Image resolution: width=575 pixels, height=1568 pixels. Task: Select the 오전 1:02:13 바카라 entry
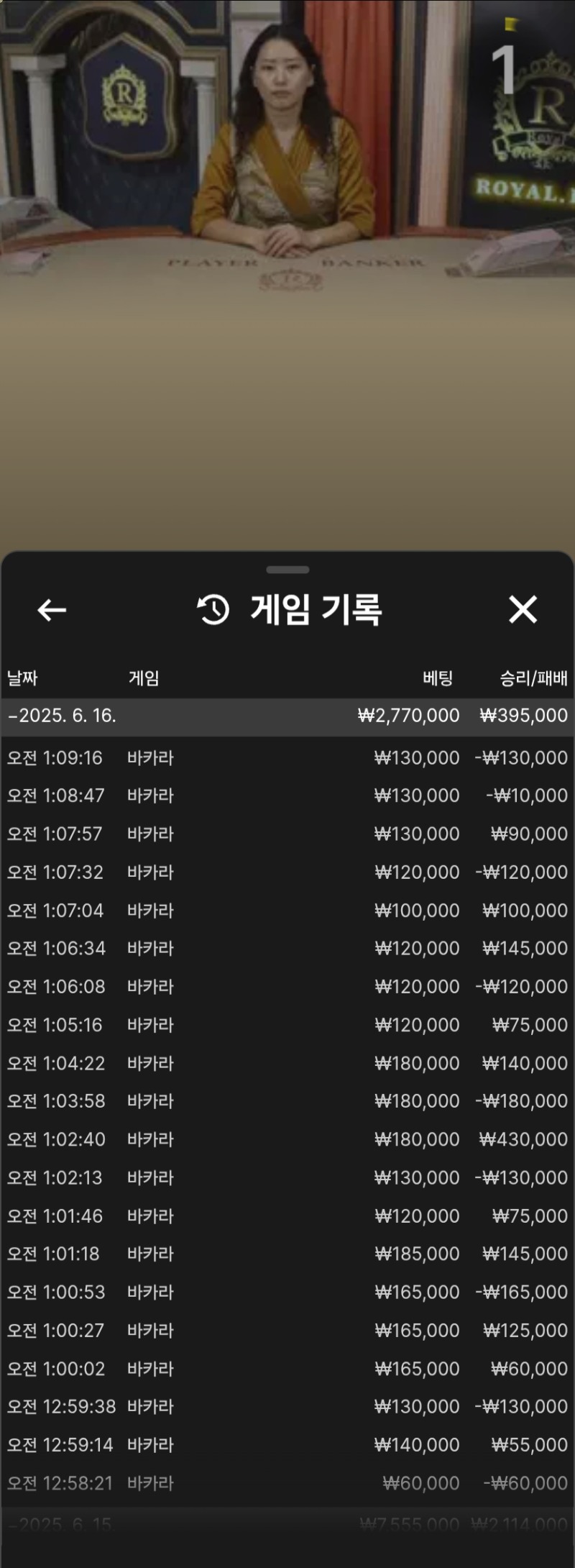click(287, 1177)
